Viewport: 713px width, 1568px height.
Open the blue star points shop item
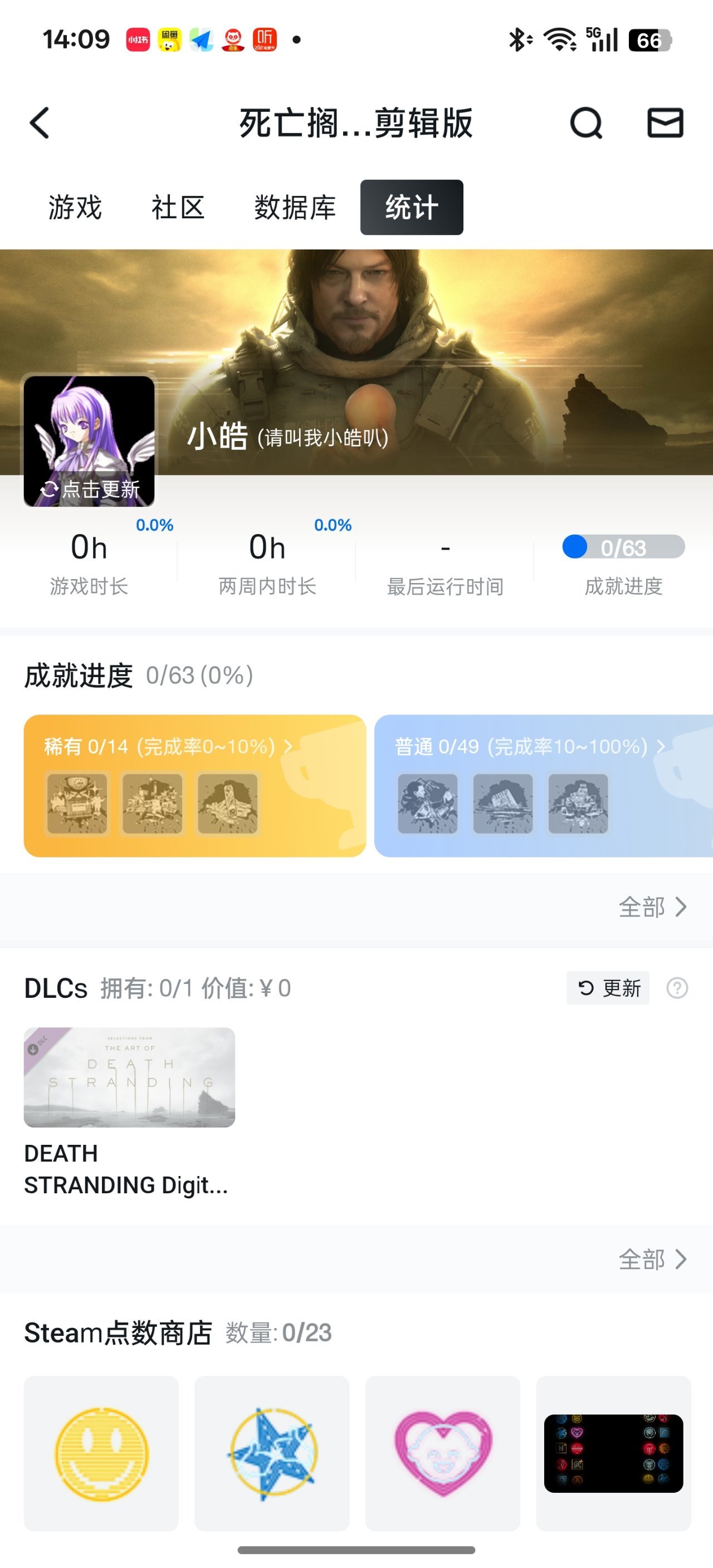[272, 1453]
